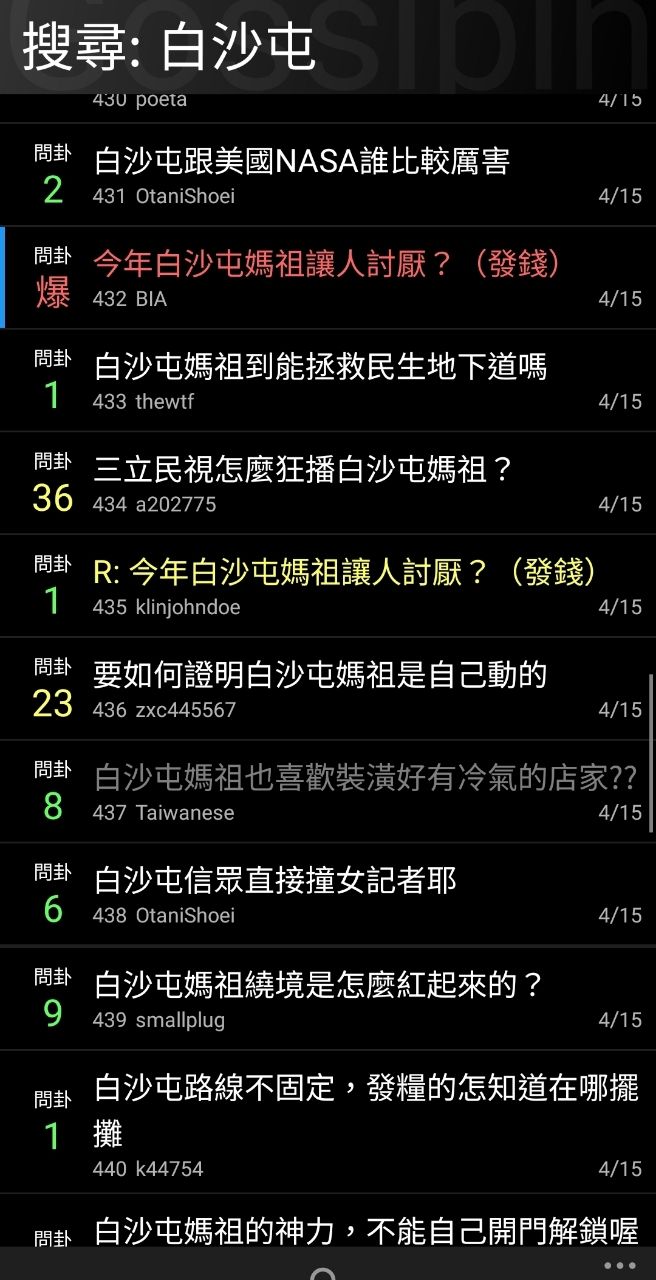Open post 437 by Taiwanese
Image resolution: width=656 pixels, height=1280 pixels.
(328, 793)
